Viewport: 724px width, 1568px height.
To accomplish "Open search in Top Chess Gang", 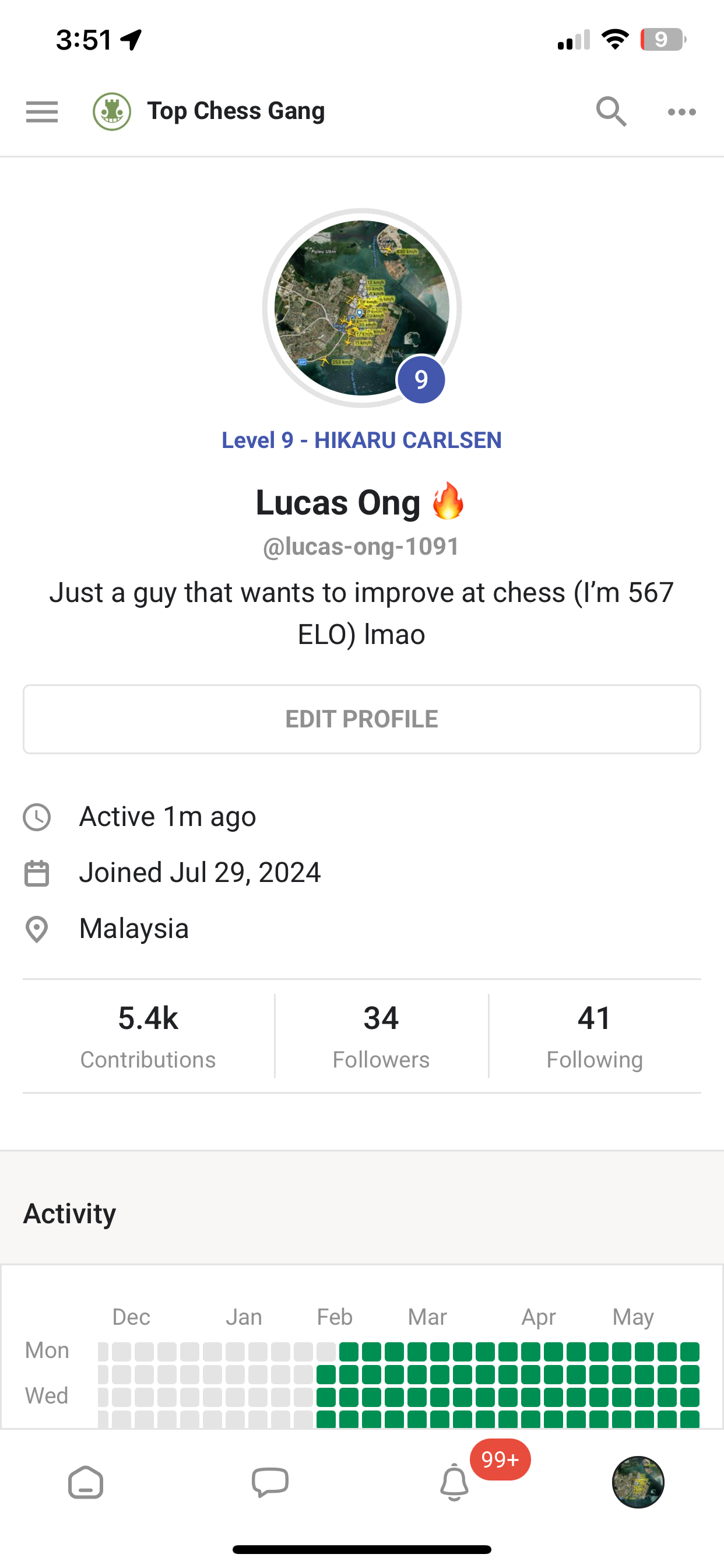I will (611, 112).
